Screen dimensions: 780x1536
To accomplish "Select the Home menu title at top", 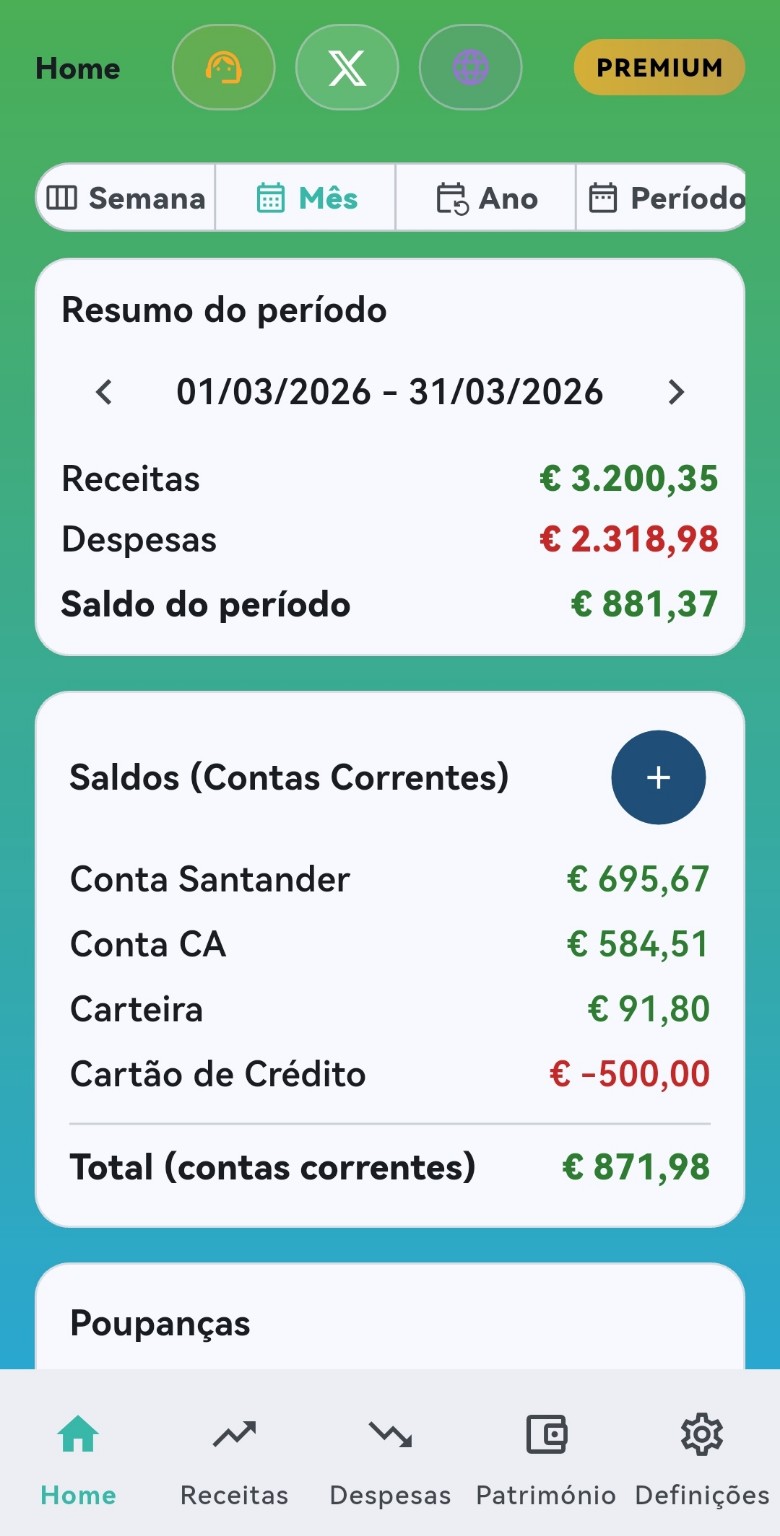I will (x=77, y=68).
